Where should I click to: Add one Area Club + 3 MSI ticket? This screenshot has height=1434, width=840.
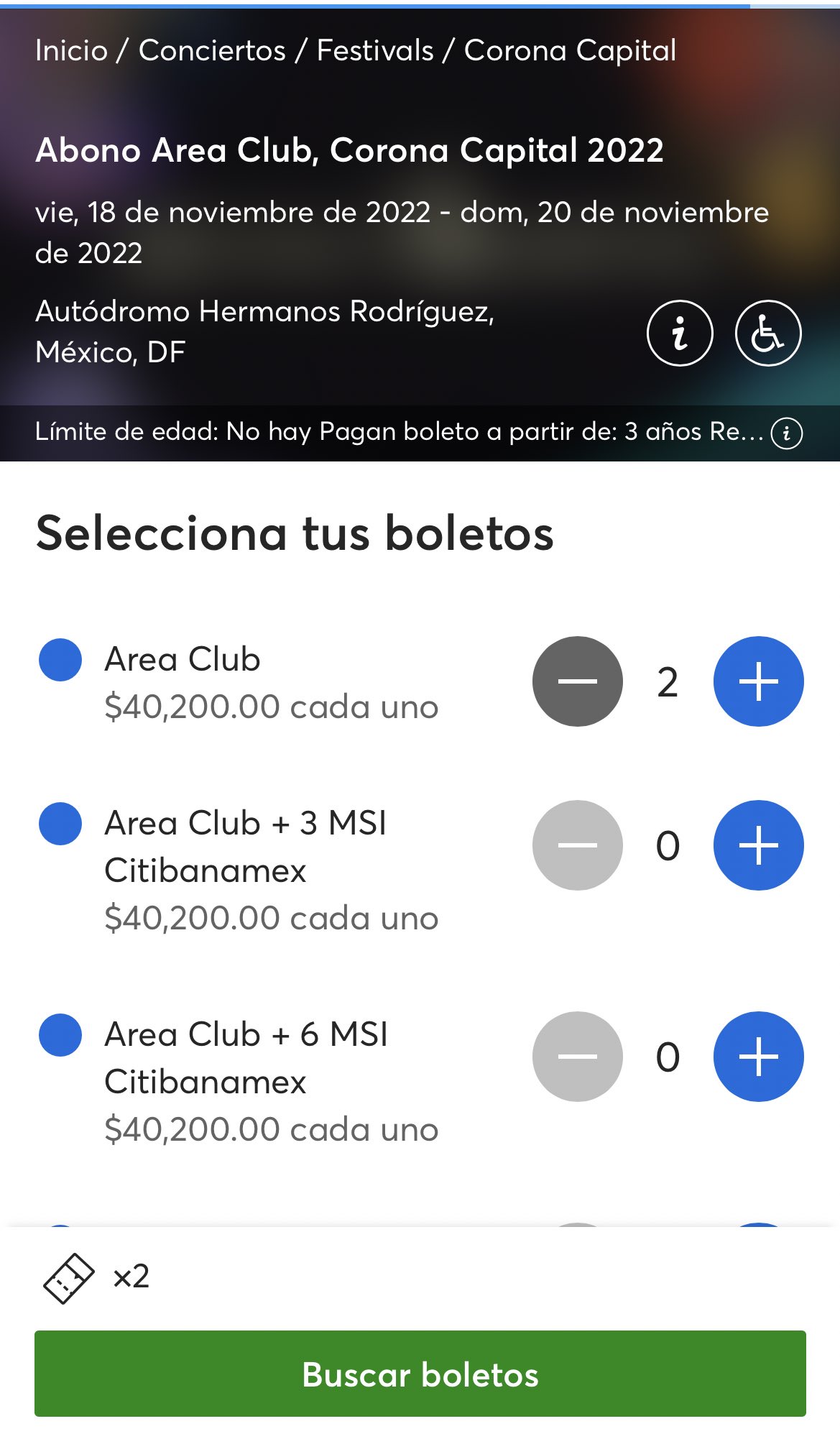pyautogui.click(x=758, y=845)
